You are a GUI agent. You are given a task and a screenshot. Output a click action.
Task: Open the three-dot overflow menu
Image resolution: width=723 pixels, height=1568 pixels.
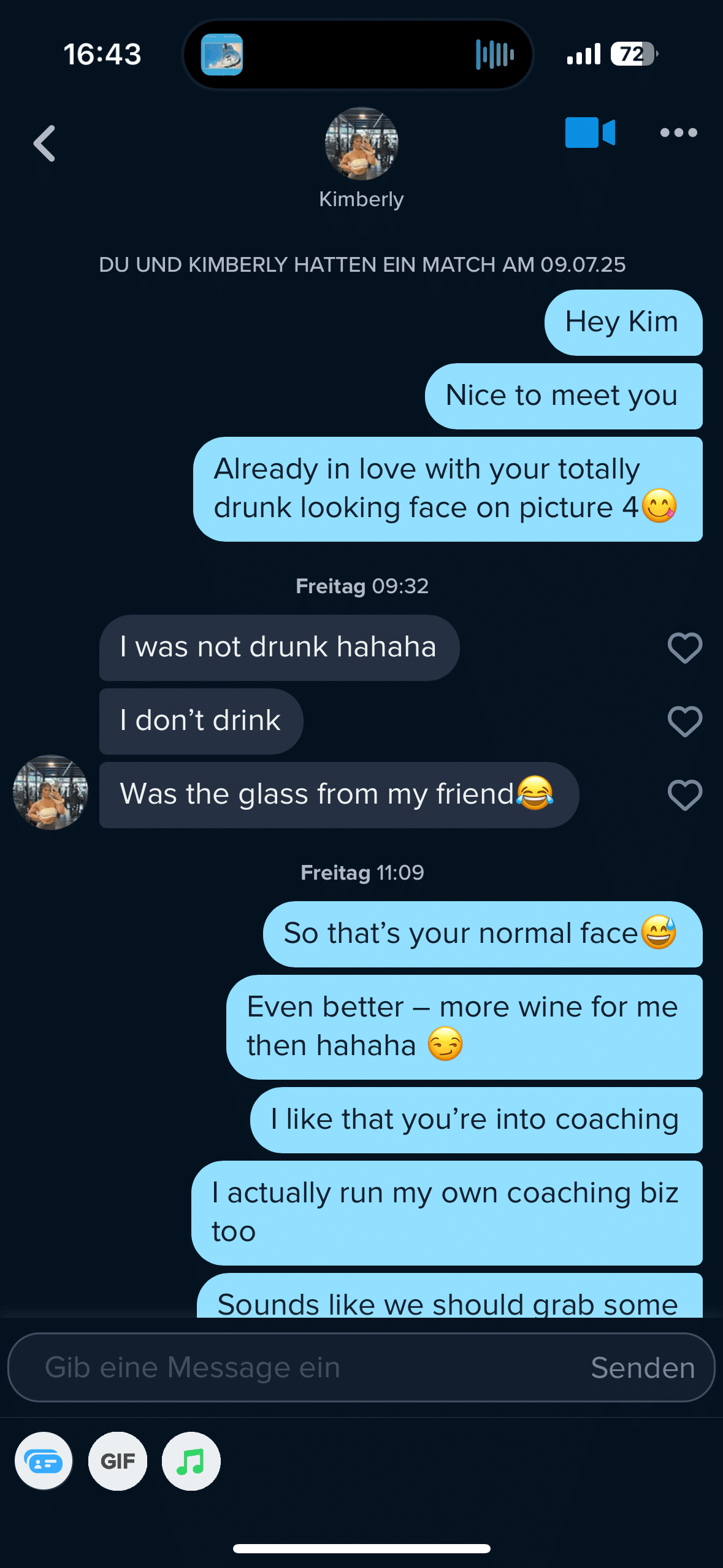point(678,133)
